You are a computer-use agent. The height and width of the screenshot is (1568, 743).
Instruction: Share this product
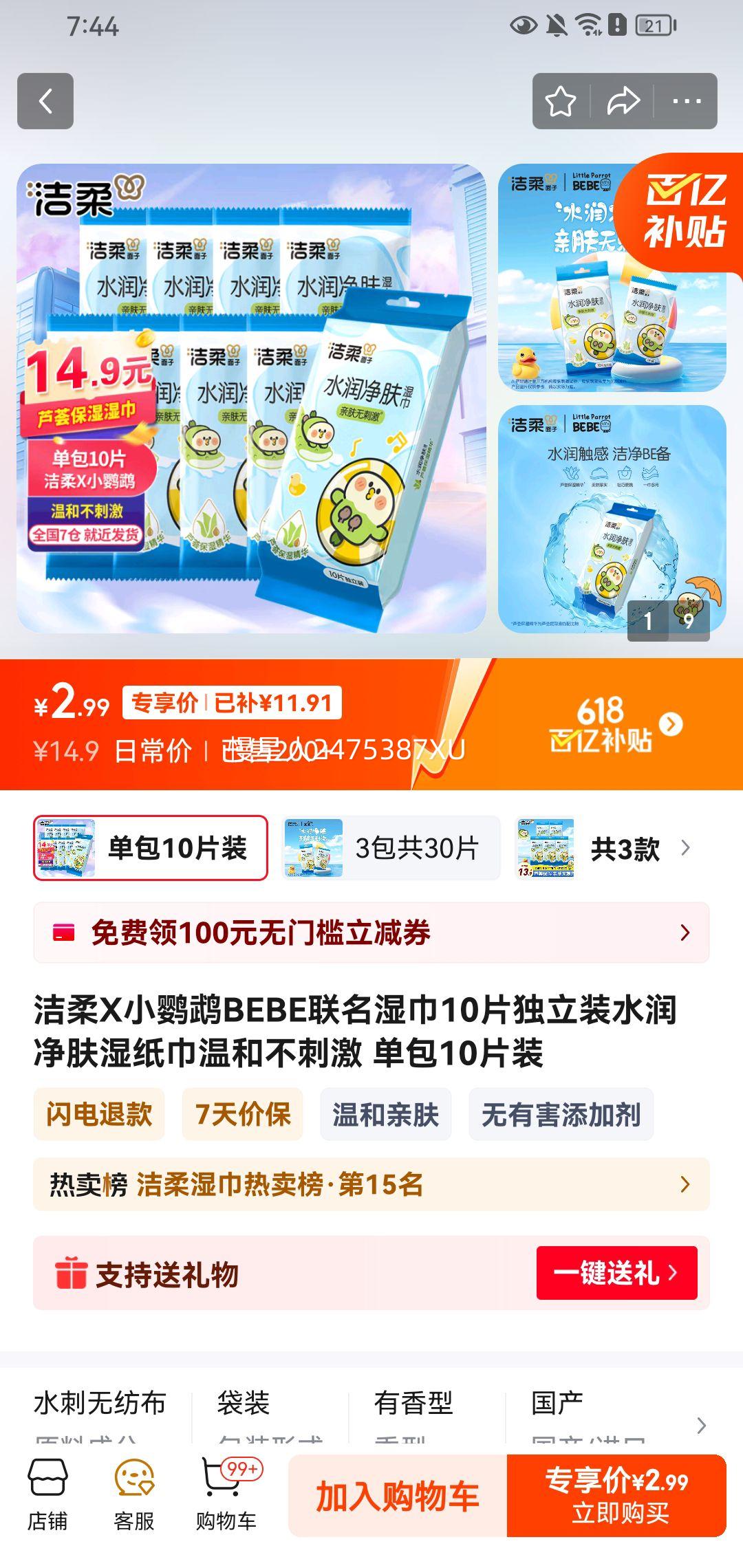point(623,102)
